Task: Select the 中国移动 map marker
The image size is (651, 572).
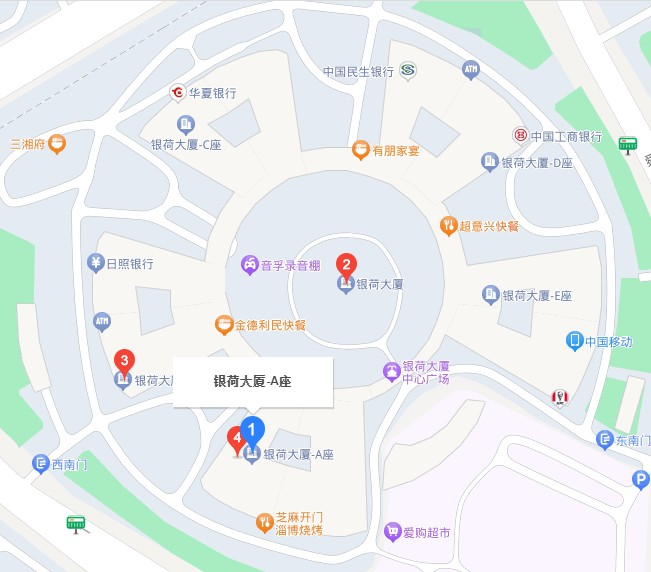Action: [575, 341]
